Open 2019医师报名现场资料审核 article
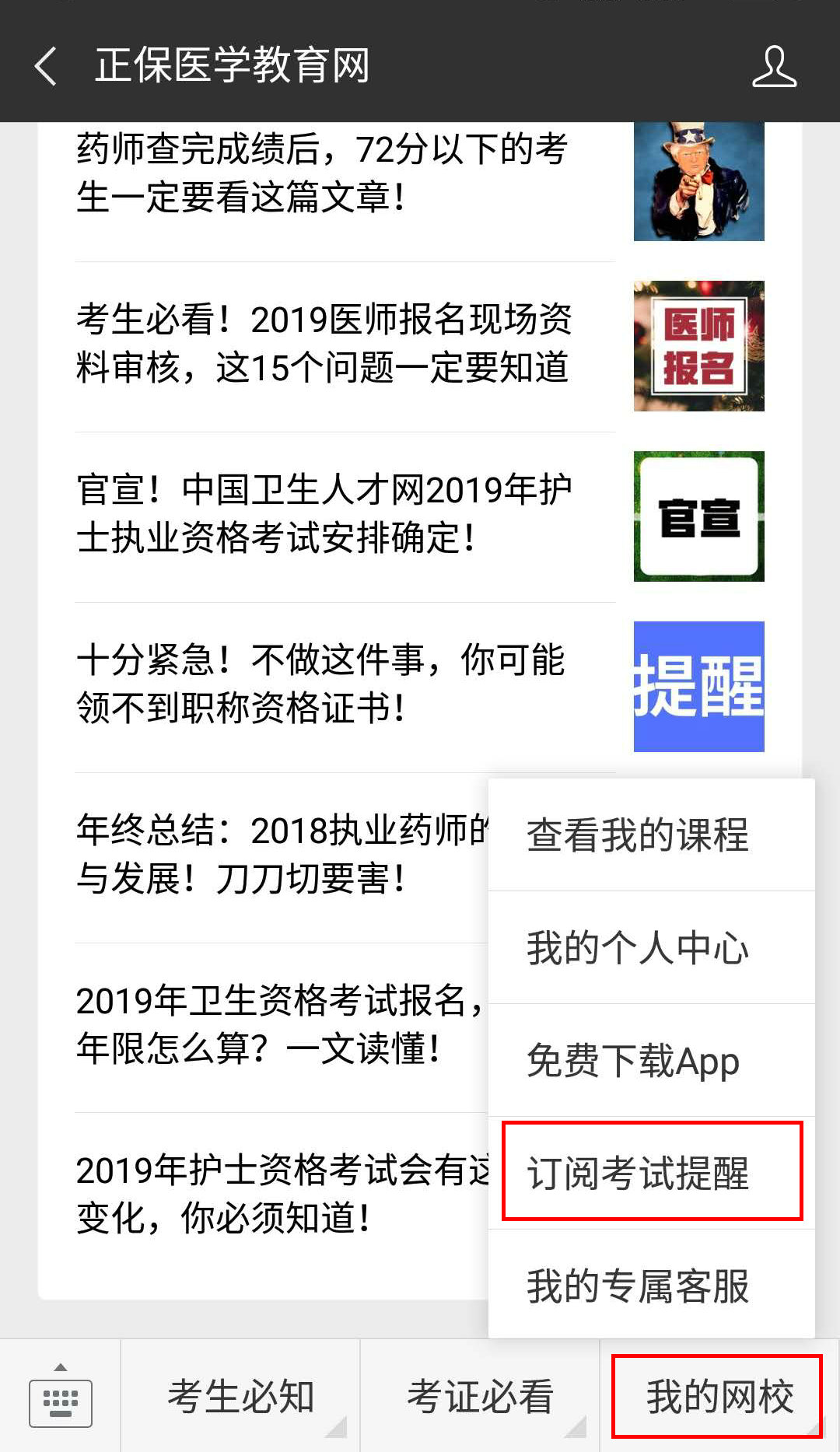 click(324, 344)
